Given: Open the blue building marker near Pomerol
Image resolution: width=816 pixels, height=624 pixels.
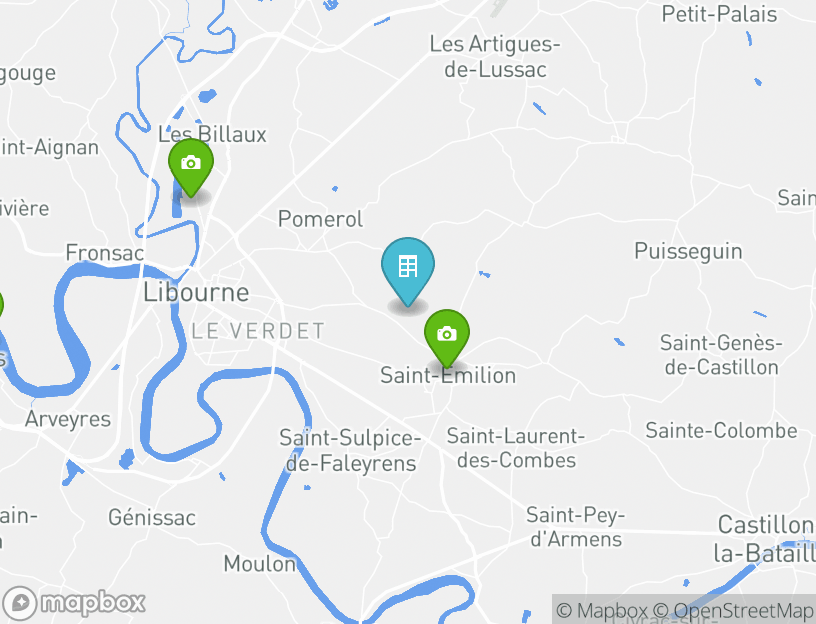Looking at the screenshot, I should point(408,268).
